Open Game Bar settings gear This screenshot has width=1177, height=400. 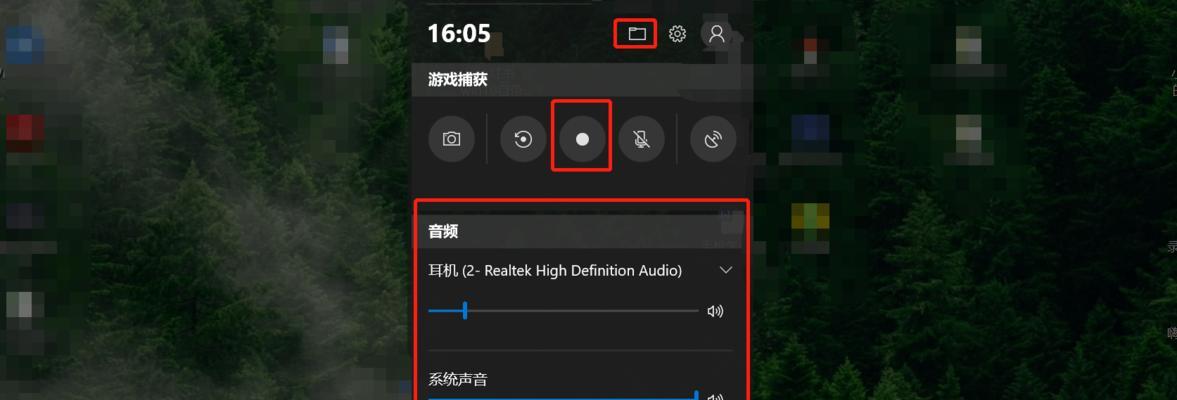(x=677, y=34)
